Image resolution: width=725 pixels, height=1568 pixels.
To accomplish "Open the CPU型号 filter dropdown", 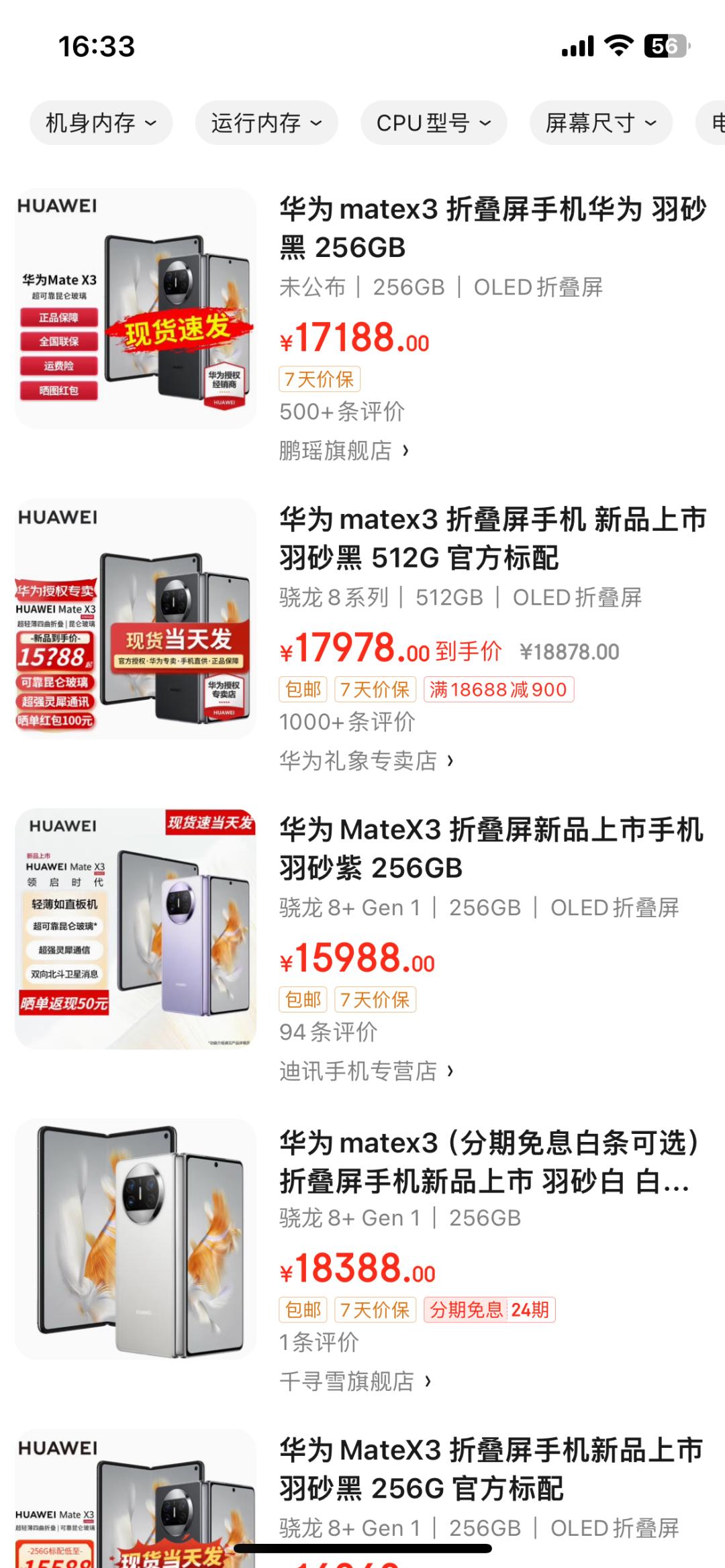I will tap(433, 122).
